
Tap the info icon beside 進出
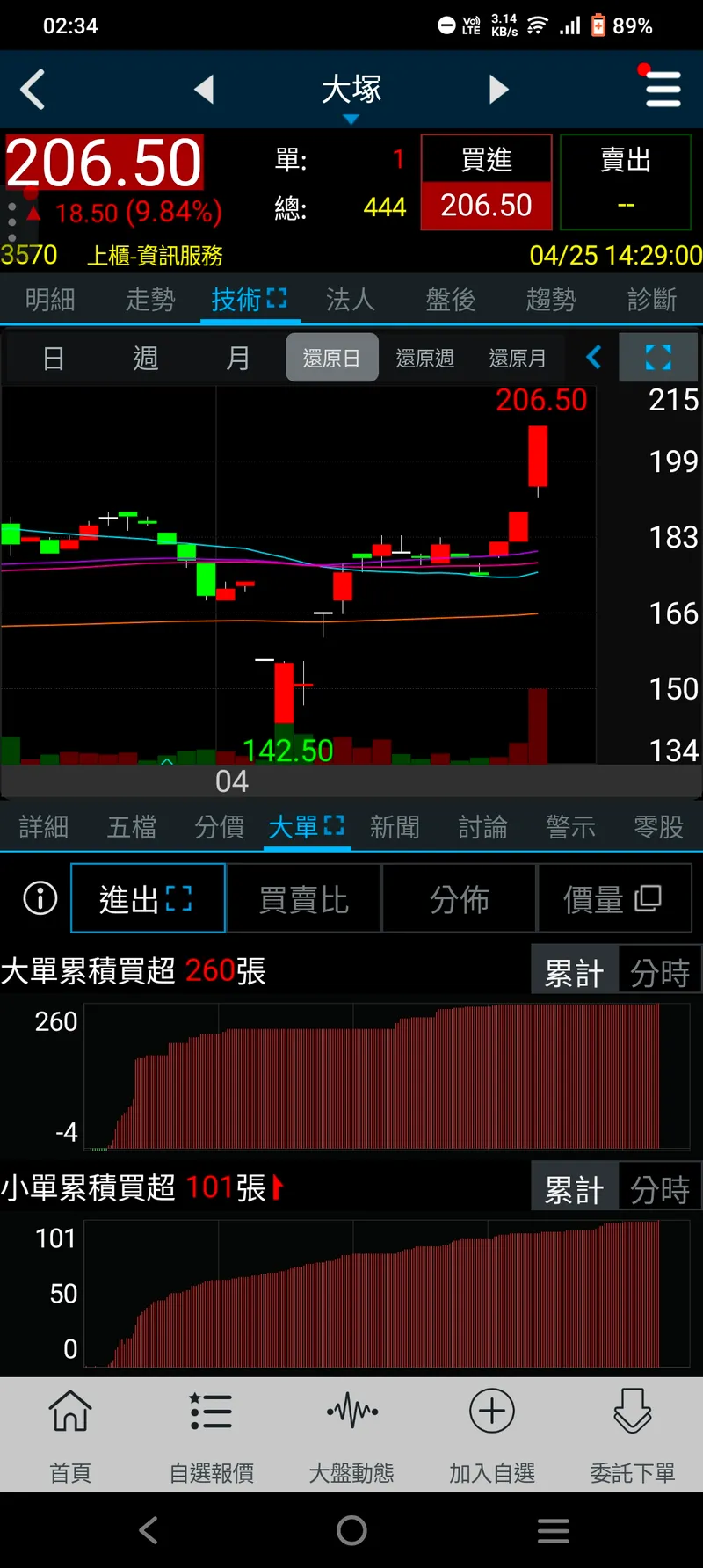pyautogui.click(x=40, y=898)
